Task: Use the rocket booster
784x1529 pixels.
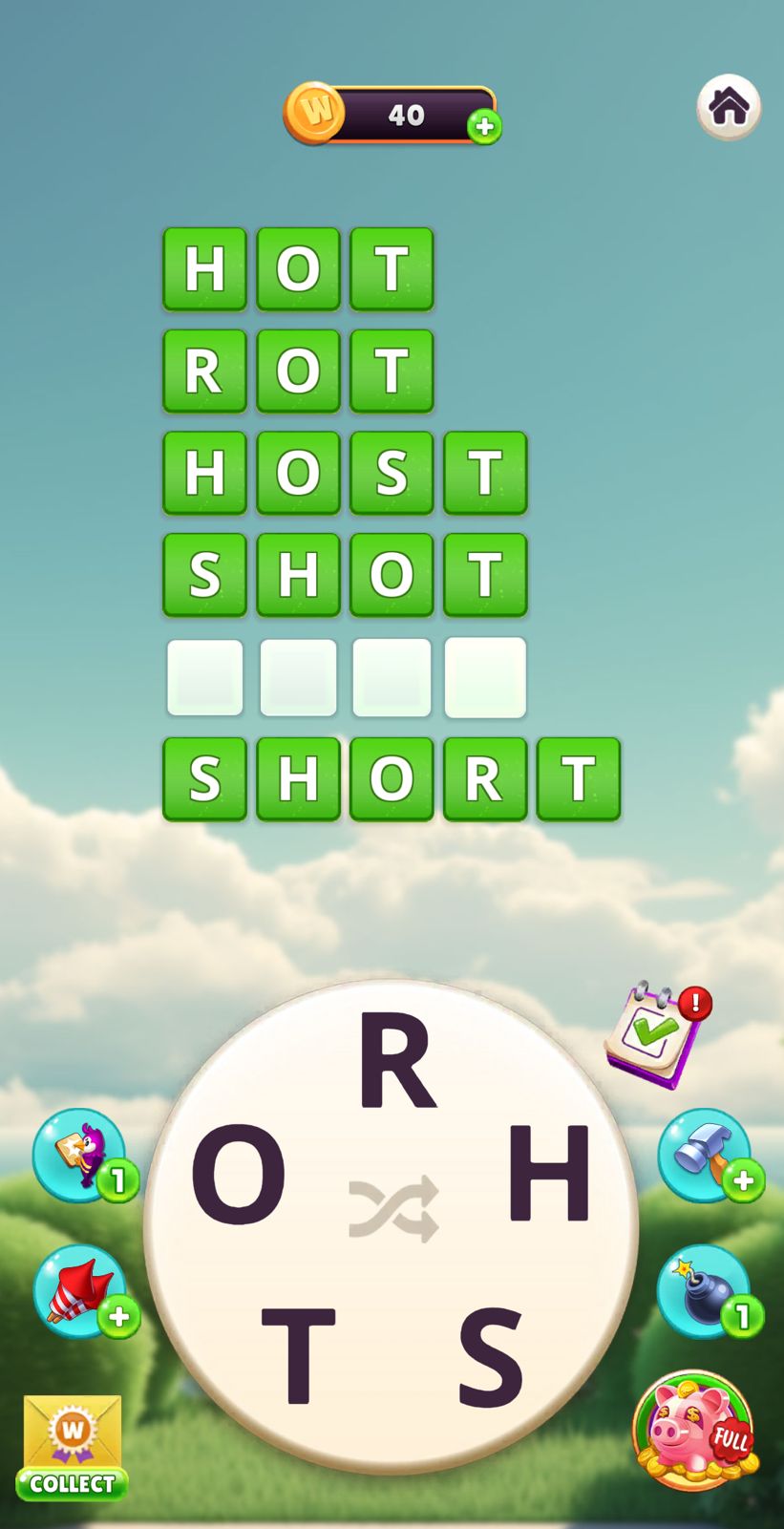Action: 80,1290
